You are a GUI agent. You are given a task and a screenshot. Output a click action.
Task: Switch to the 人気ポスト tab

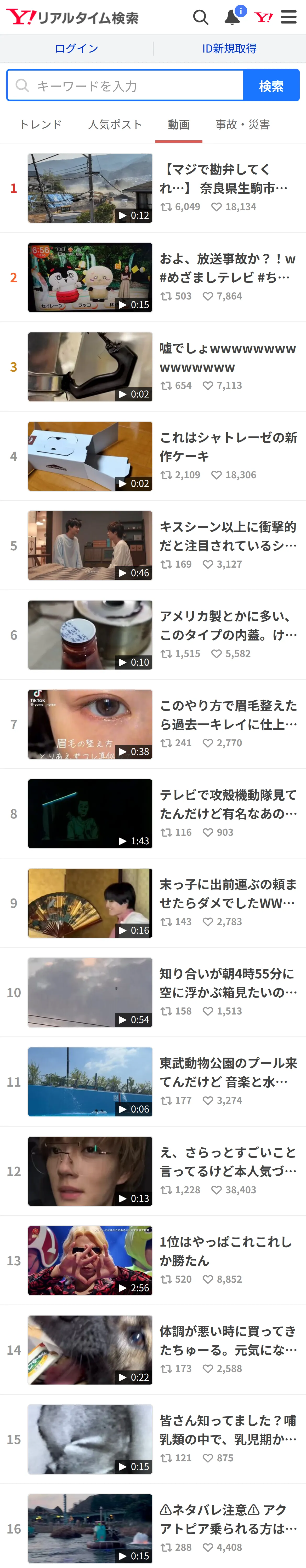coord(115,124)
